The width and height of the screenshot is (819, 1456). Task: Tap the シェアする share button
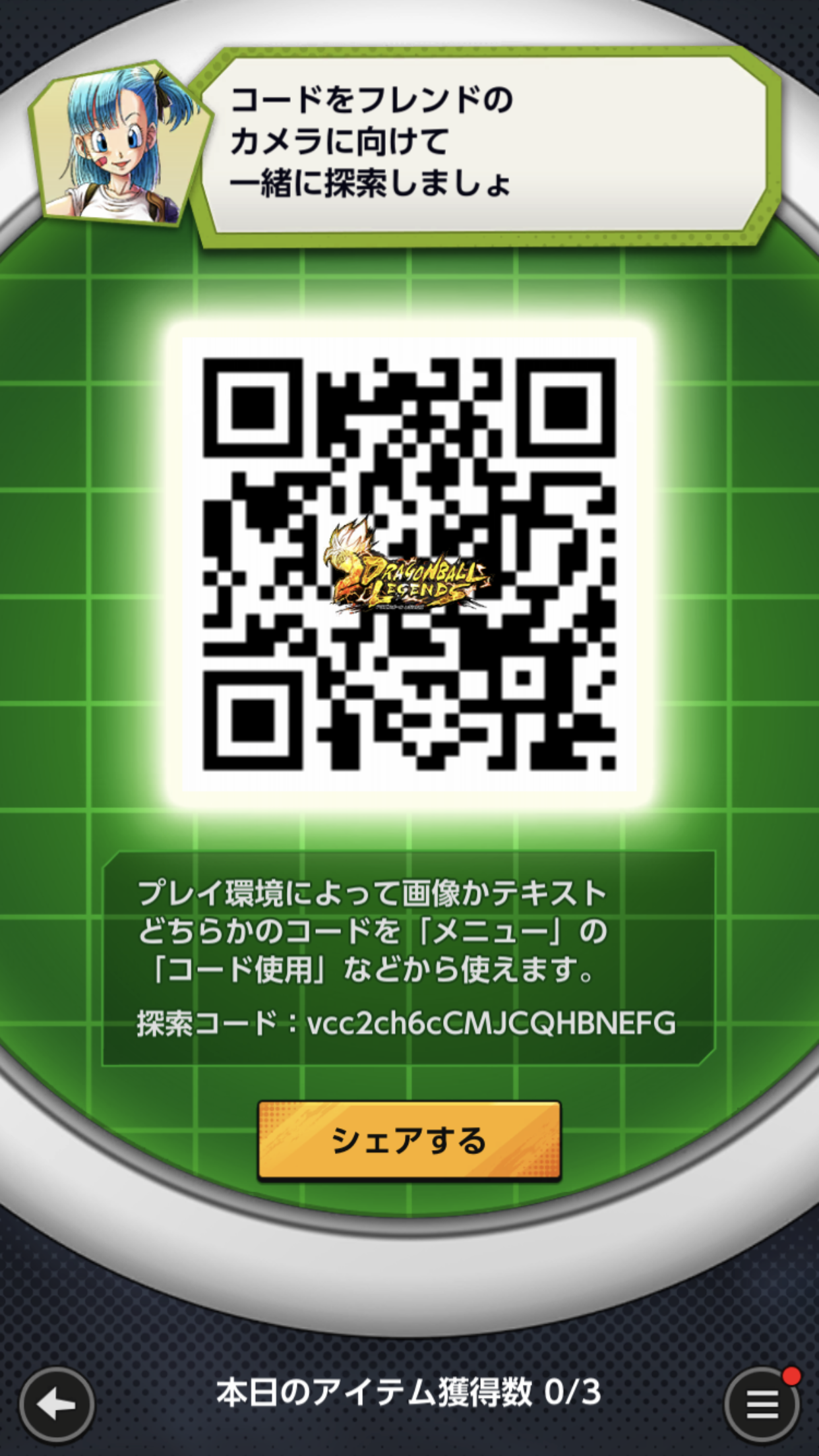pyautogui.click(x=409, y=1140)
